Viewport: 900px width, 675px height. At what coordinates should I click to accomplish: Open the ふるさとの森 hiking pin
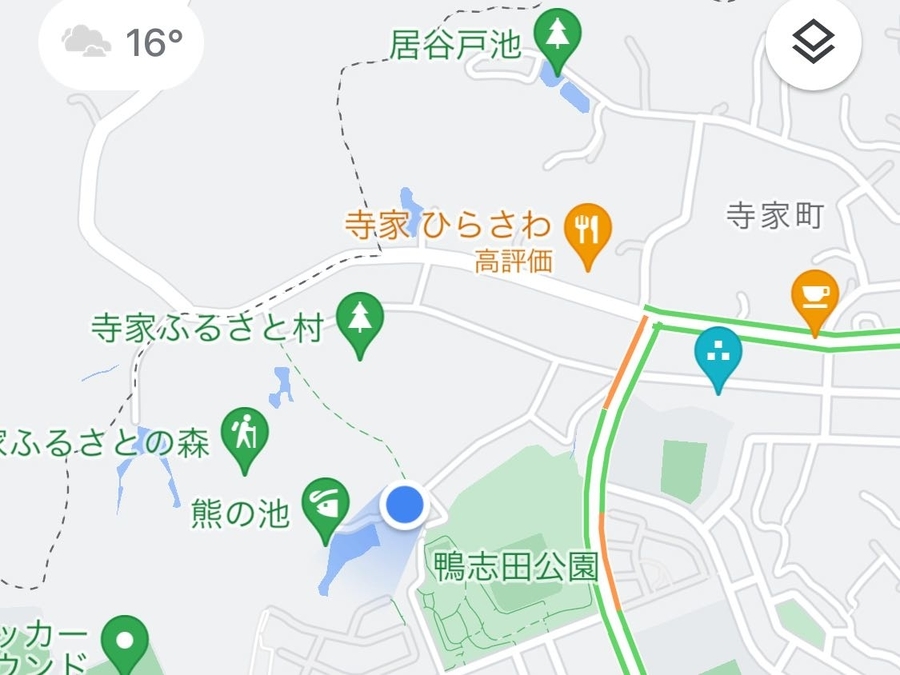(244, 434)
